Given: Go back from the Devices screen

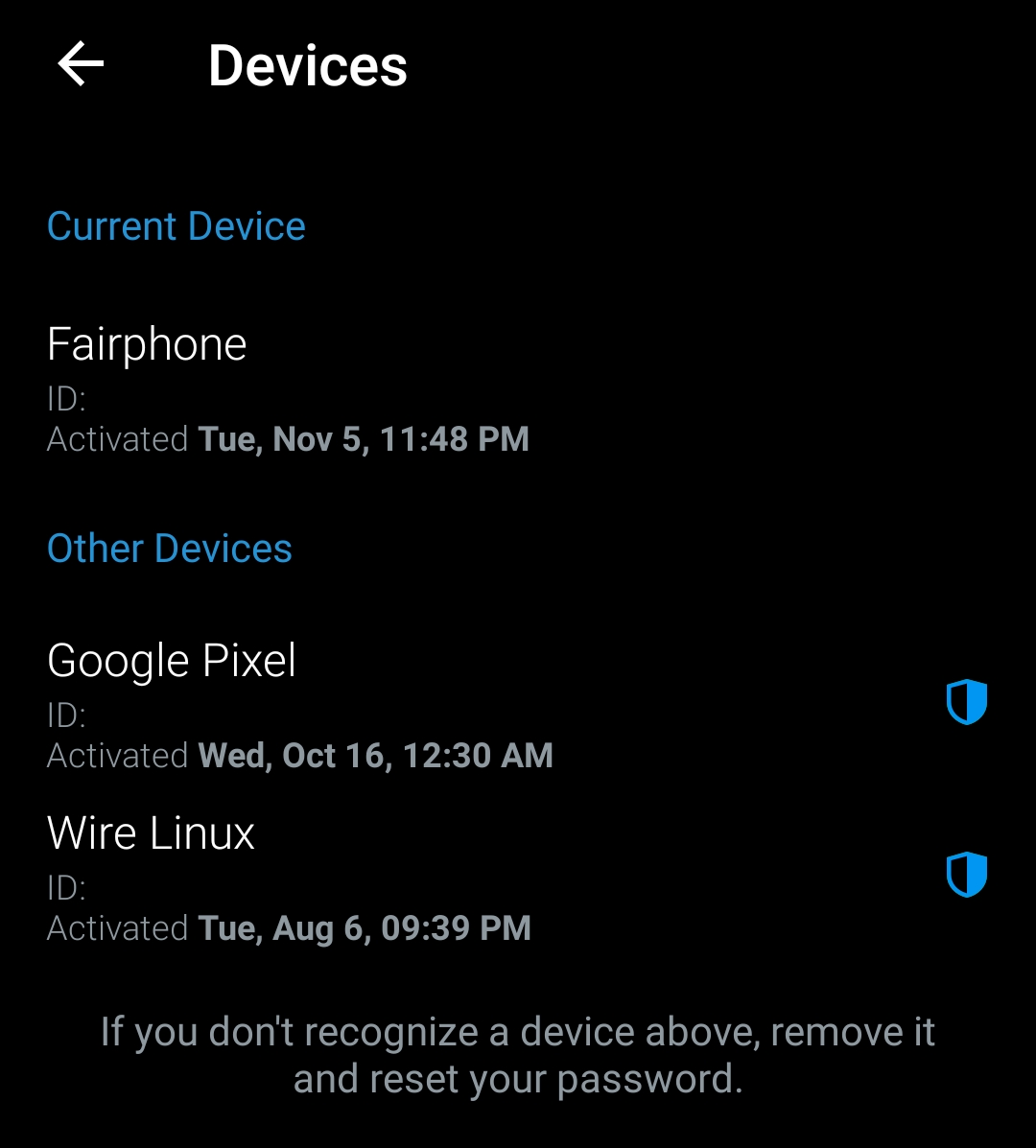Looking at the screenshot, I should [81, 64].
